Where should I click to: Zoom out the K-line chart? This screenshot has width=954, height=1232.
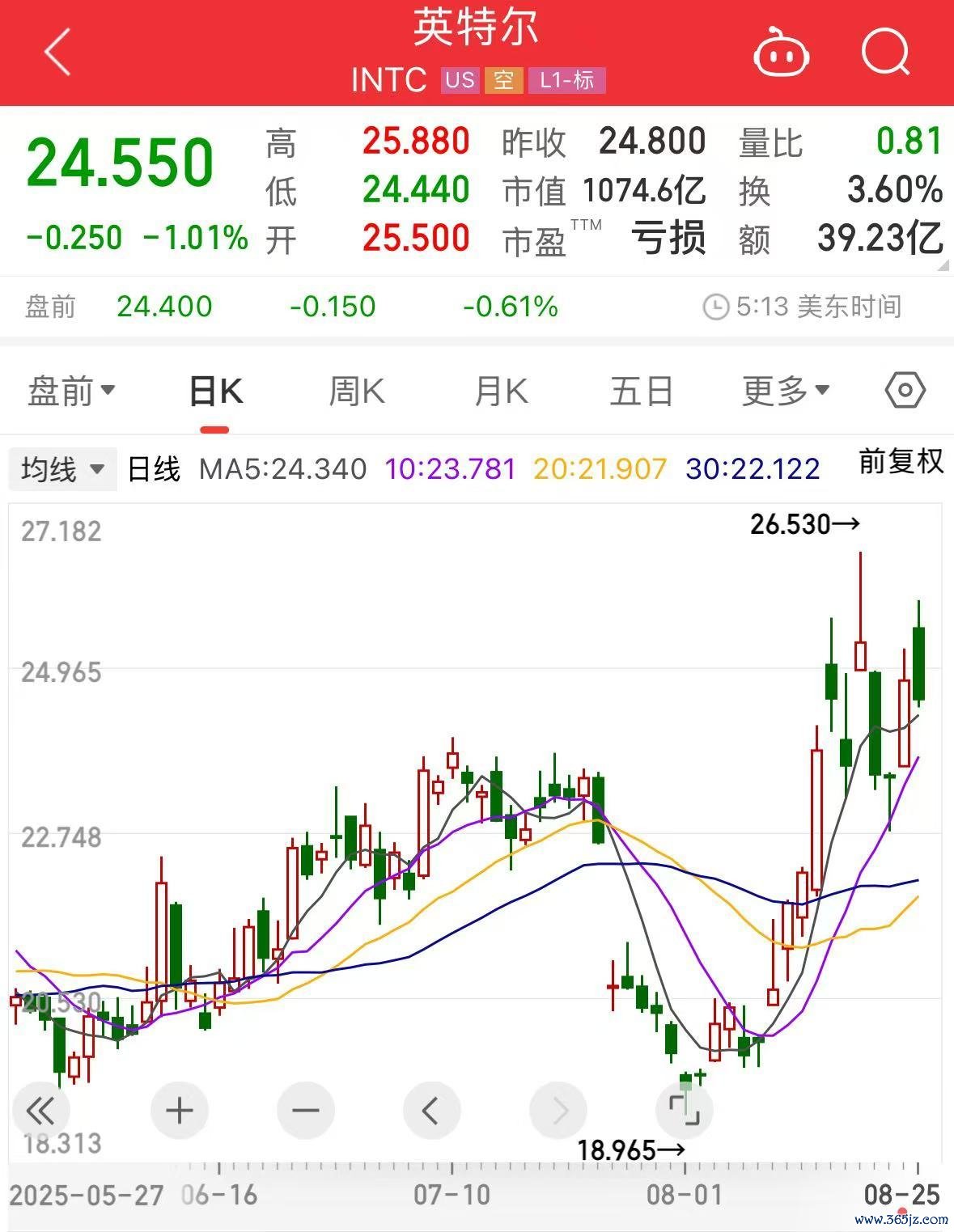[x=305, y=1111]
